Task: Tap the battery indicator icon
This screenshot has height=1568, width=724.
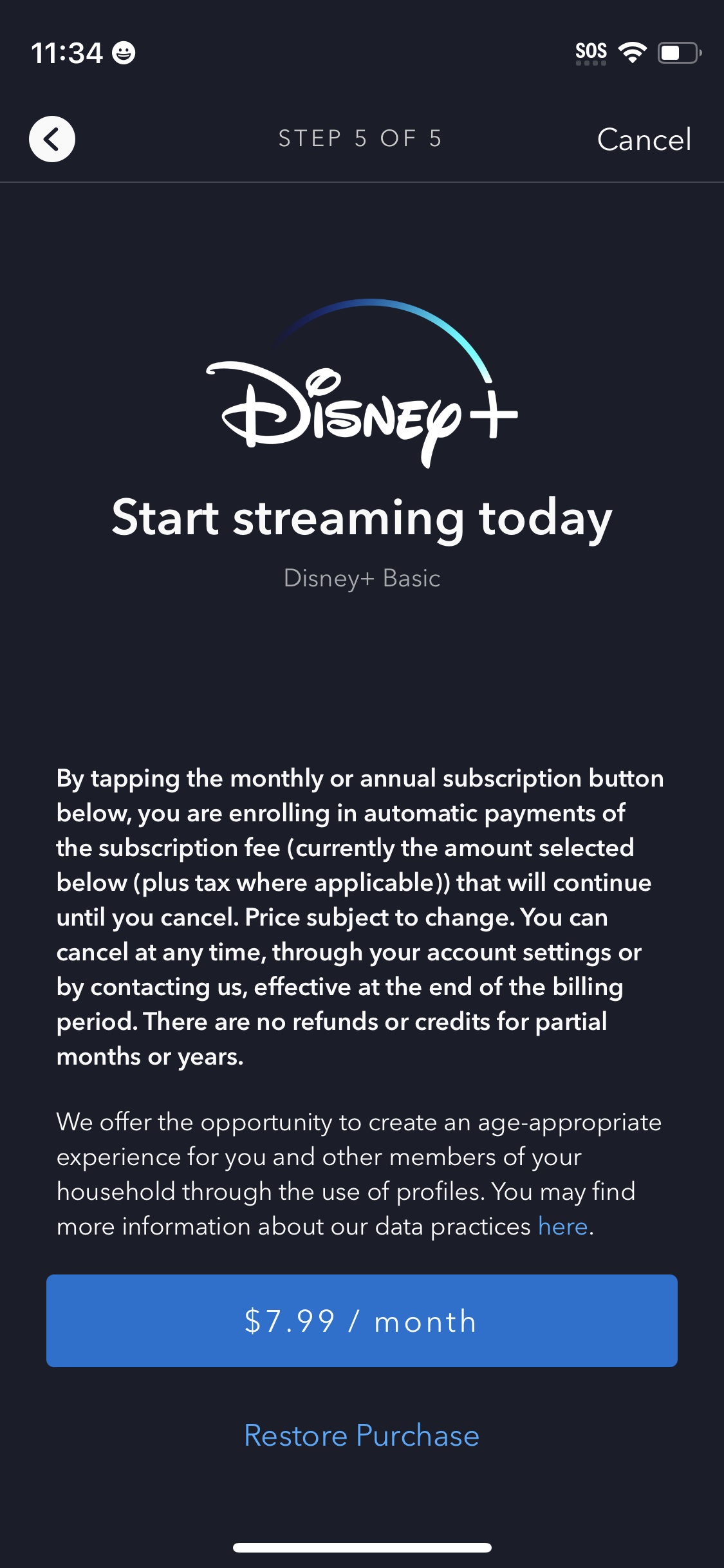Action: 677,53
